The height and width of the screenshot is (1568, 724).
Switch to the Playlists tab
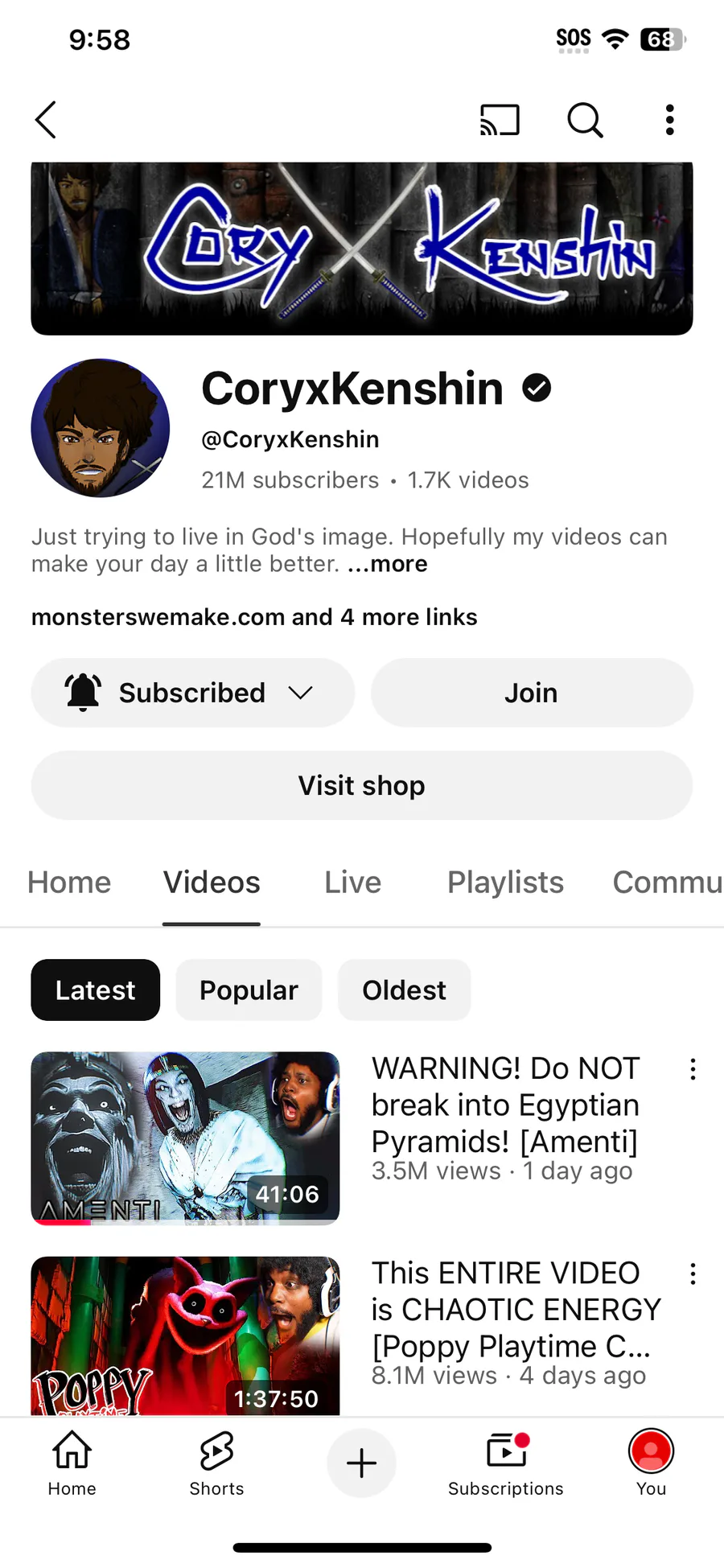tap(505, 883)
